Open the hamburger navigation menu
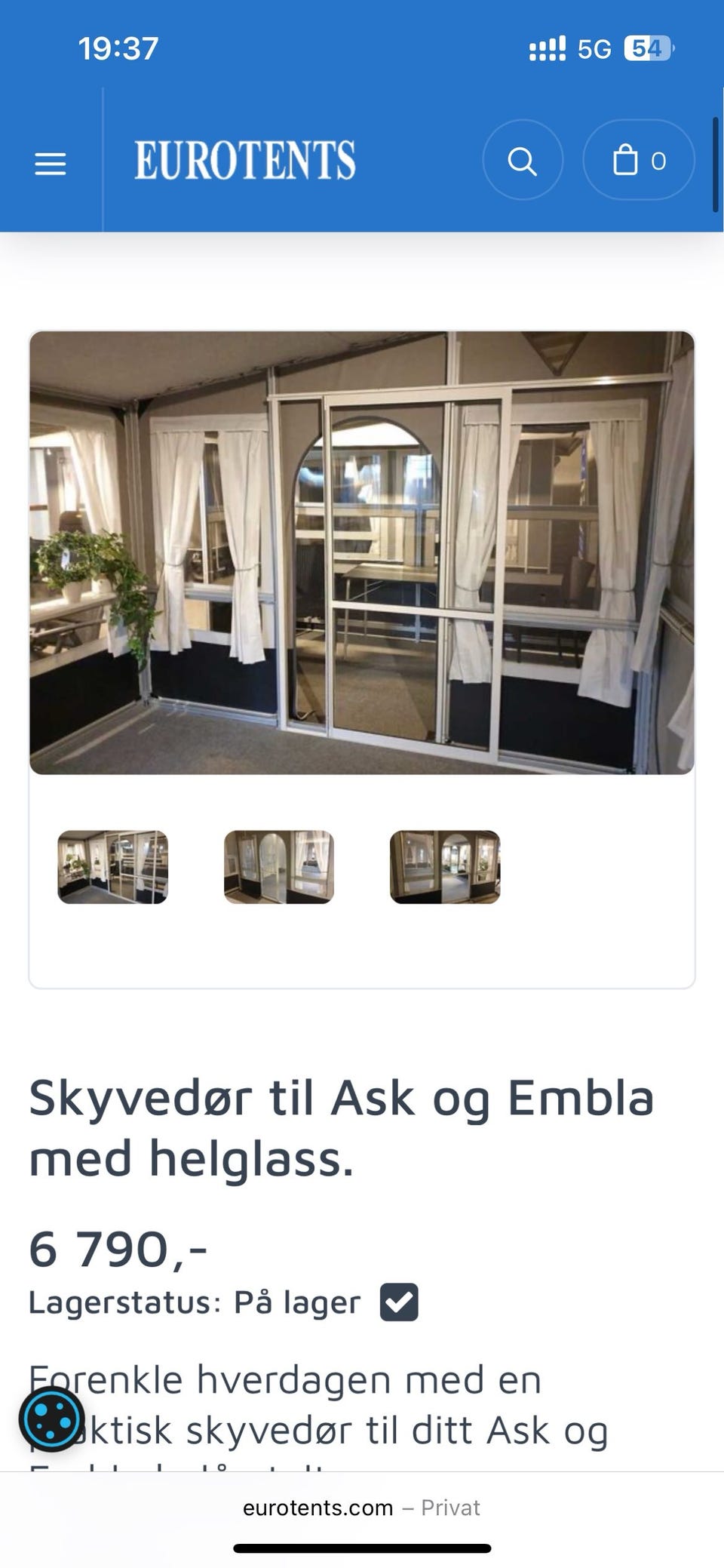The image size is (724, 1568). tap(50, 161)
